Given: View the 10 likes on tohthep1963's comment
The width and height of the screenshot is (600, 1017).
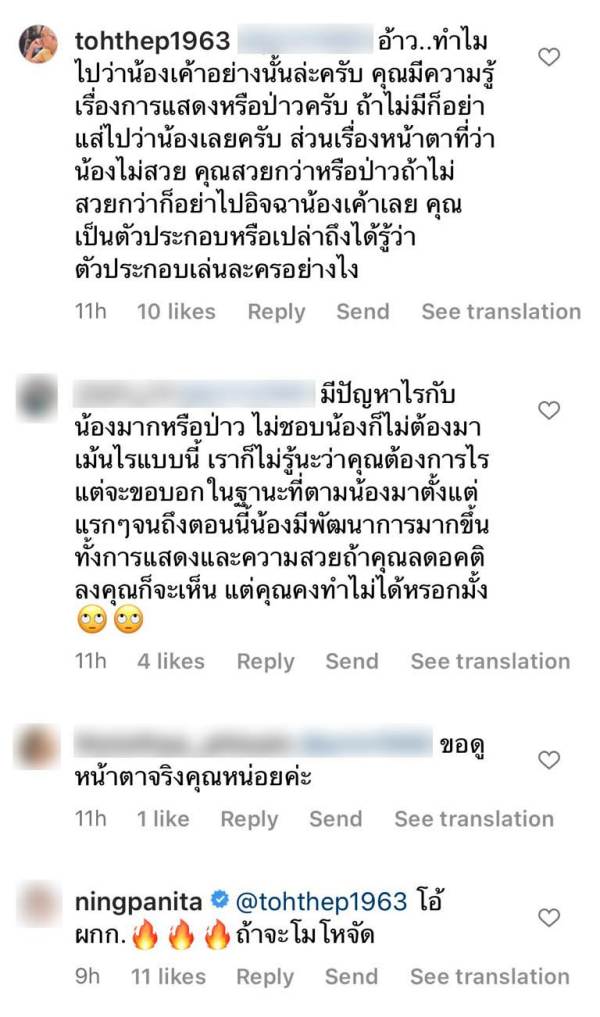Looking at the screenshot, I should [176, 311].
